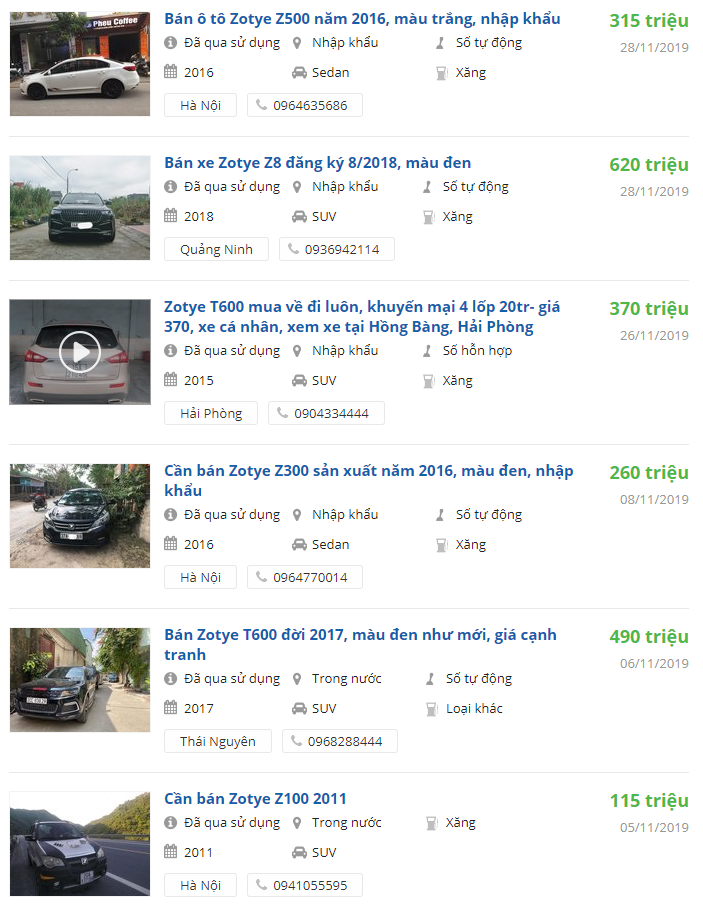The width and height of the screenshot is (703, 912).
Task: Open Zotye T600 đời 2017 listing
Action: pyautogui.click(x=360, y=644)
